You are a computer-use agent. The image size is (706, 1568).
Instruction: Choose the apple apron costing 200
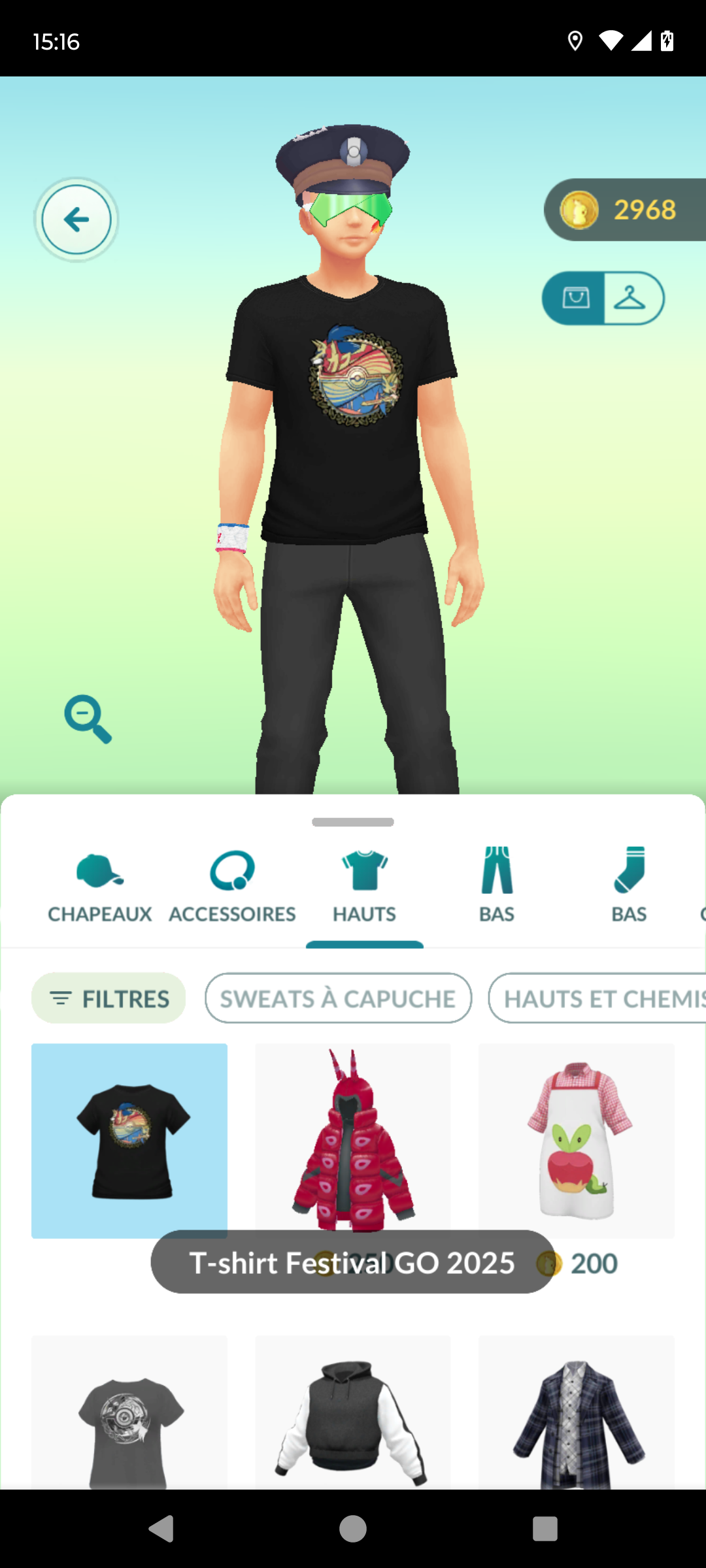point(577,1141)
